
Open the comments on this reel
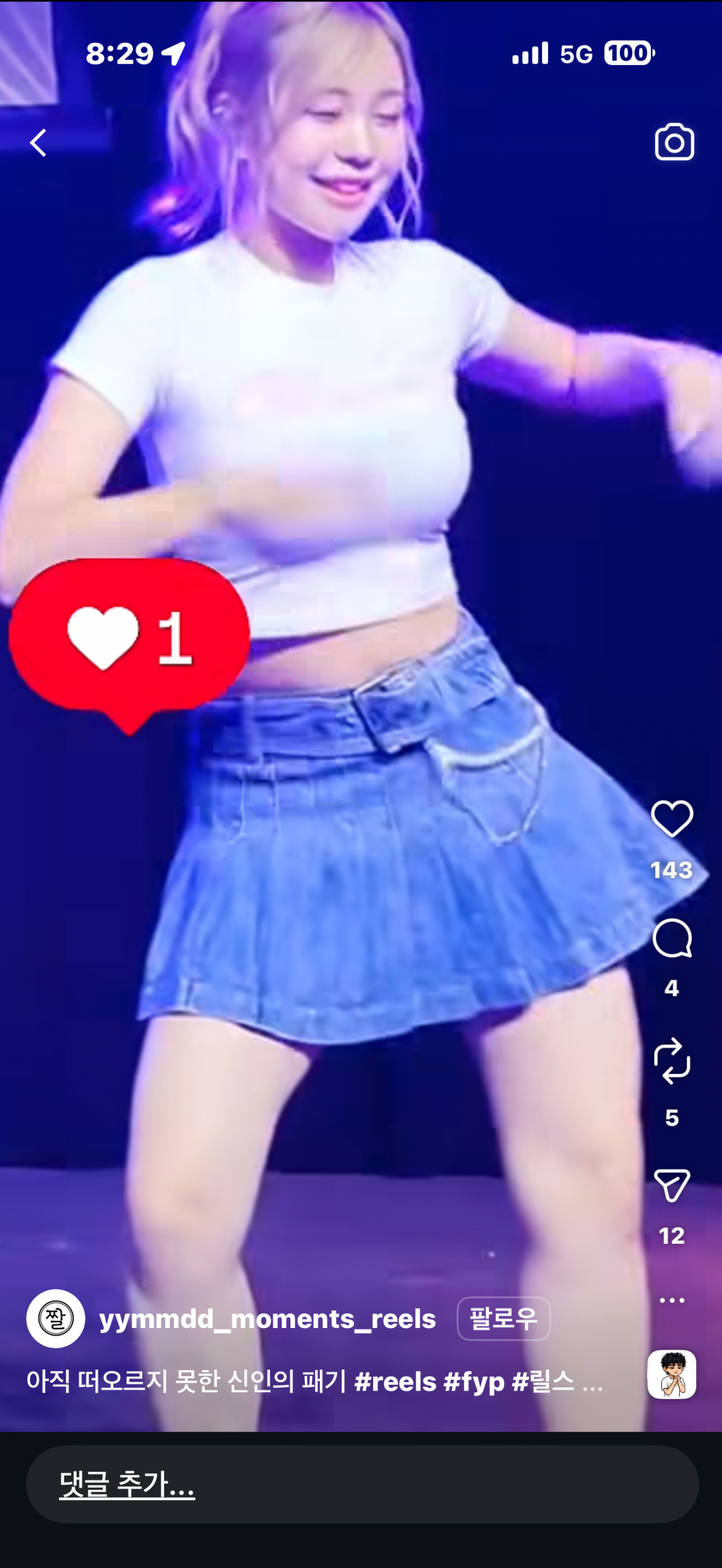[671, 938]
